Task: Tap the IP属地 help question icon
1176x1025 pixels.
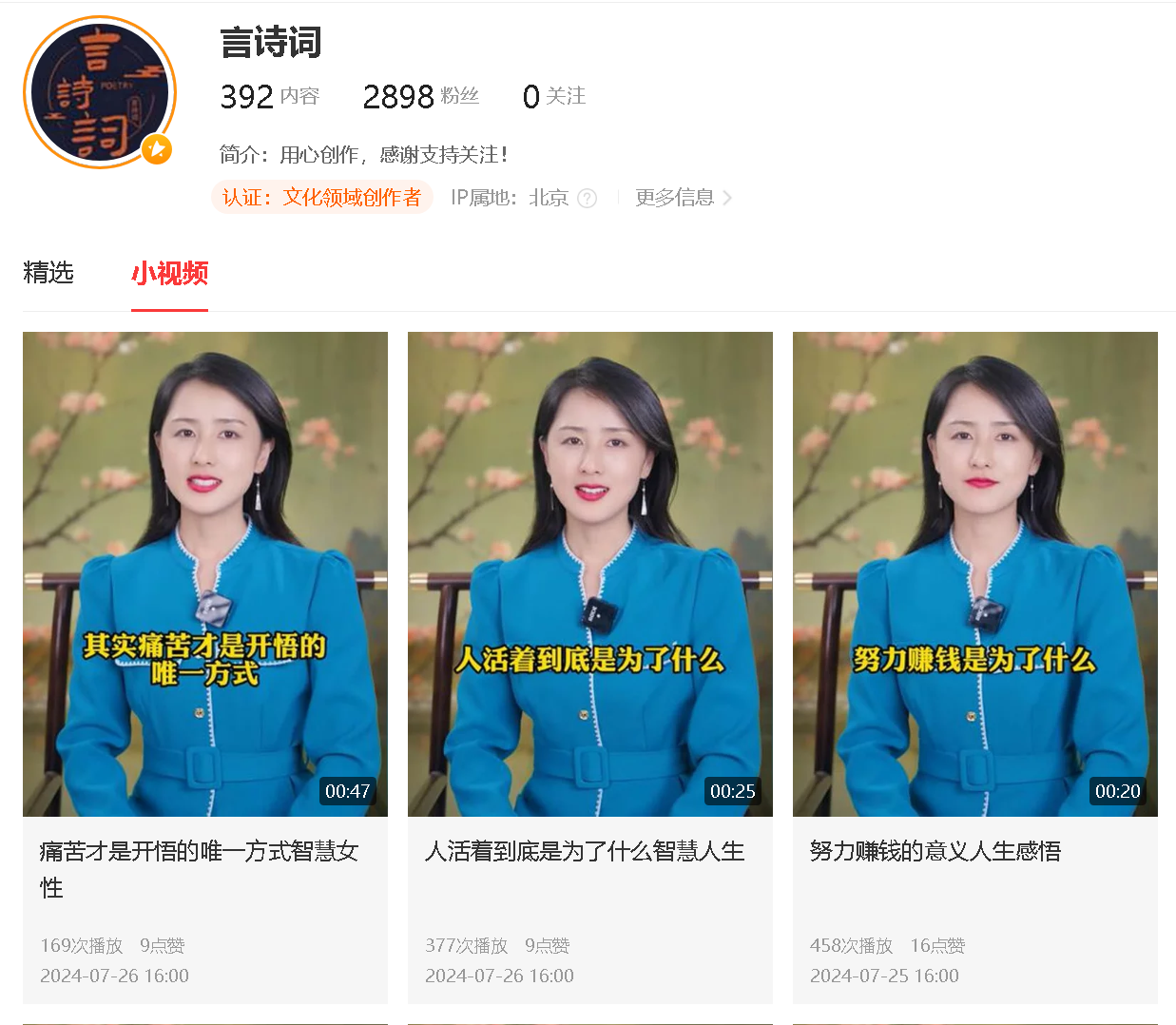Action: (588, 199)
